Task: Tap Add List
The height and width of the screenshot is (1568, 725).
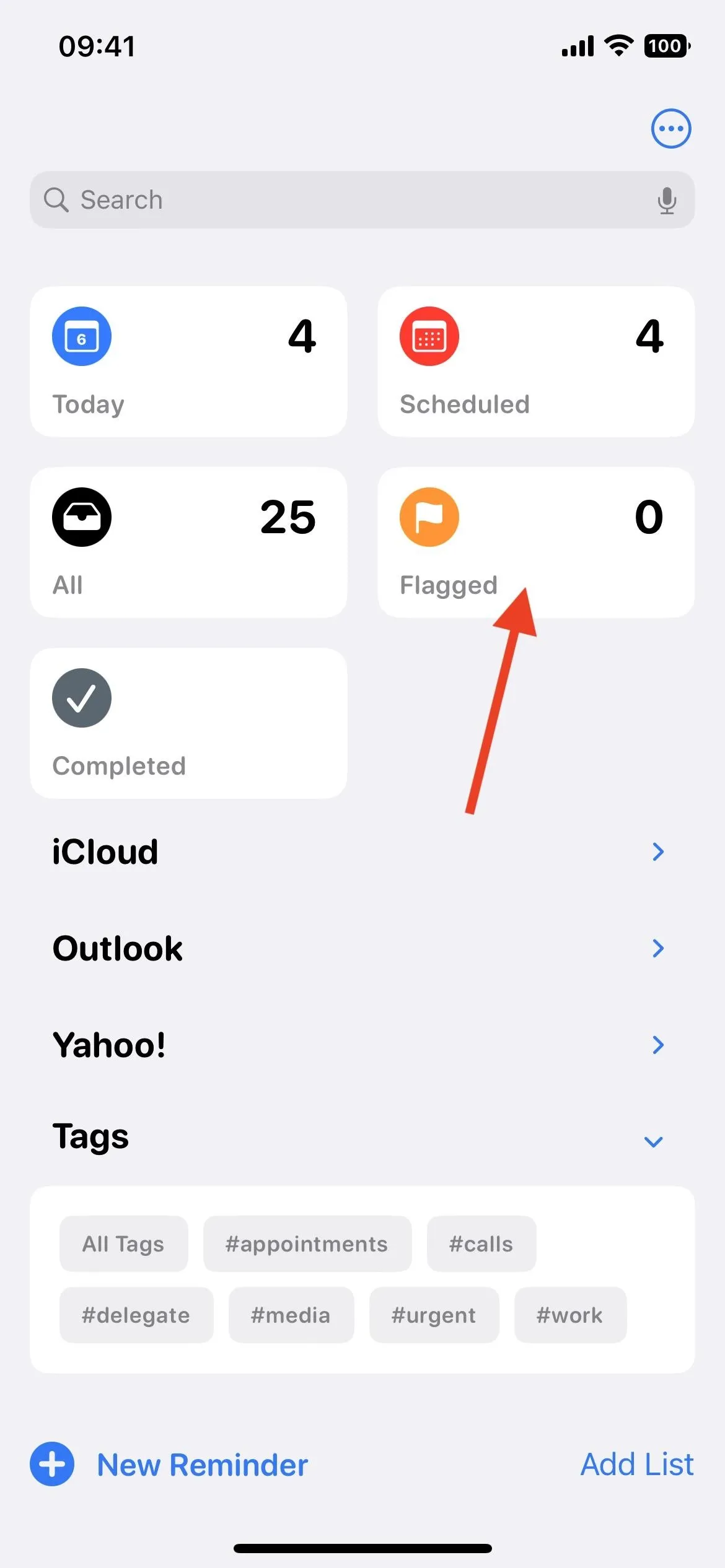Action: 637,1465
